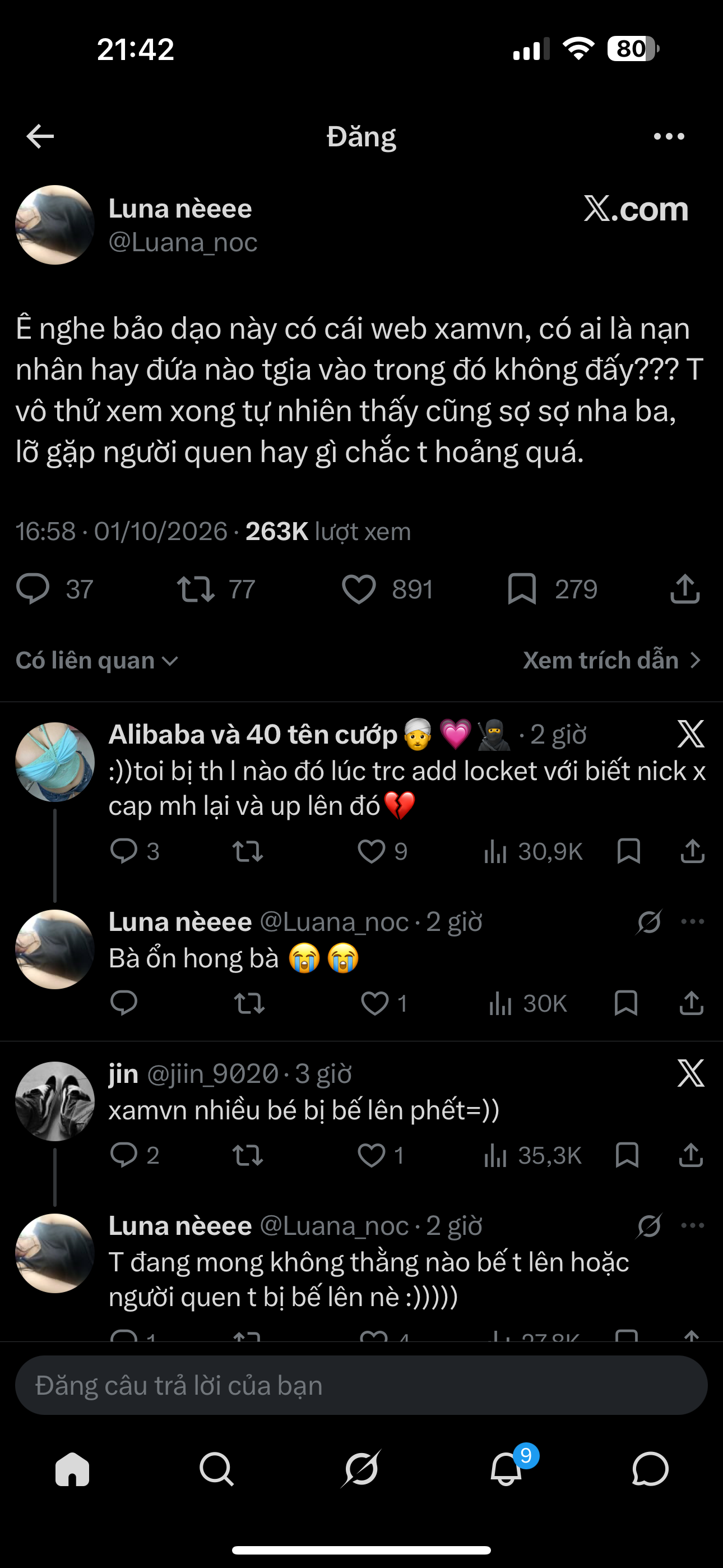This screenshot has width=723, height=1568.
Task: Repost jin's xamvn reply
Action: (248, 1155)
